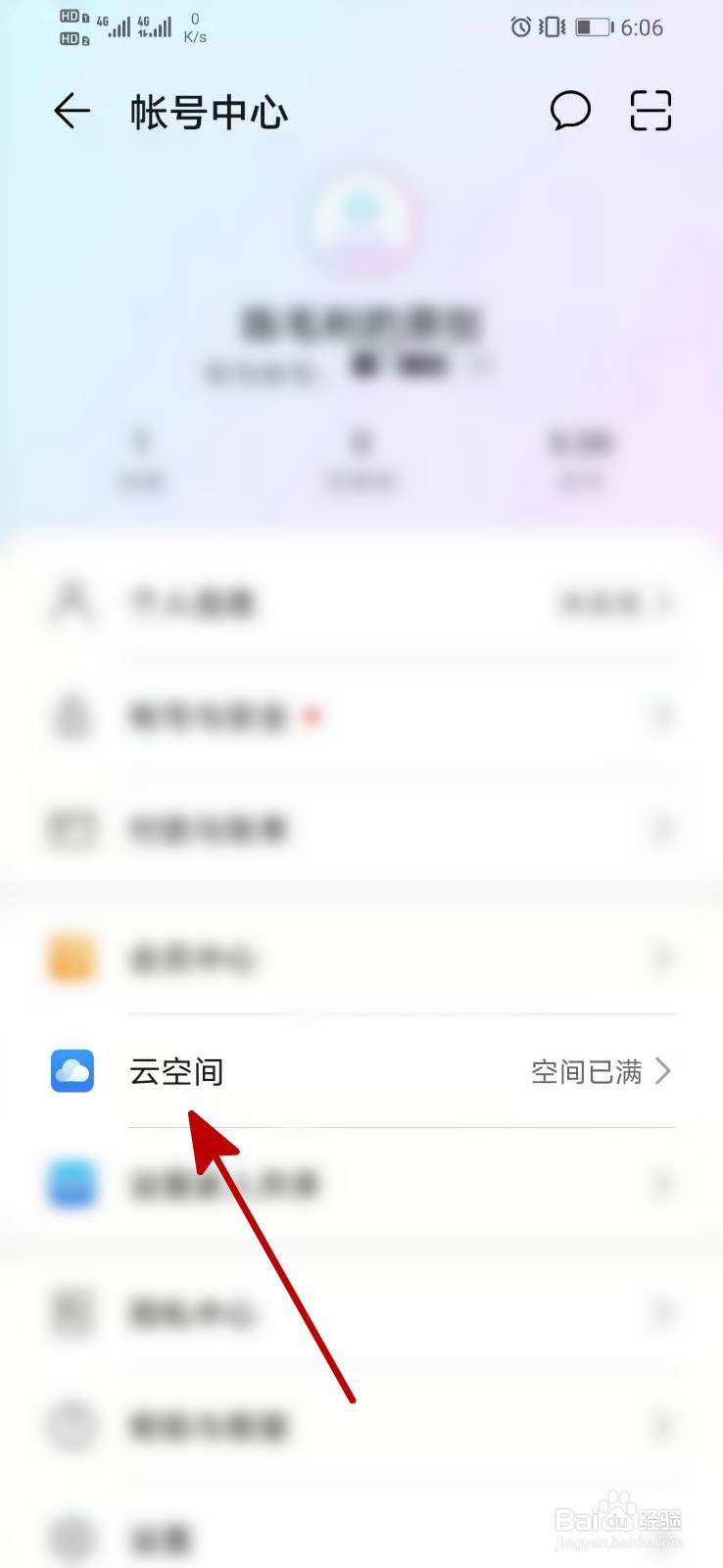Tap the back arrow beside 帐号中心

click(69, 112)
